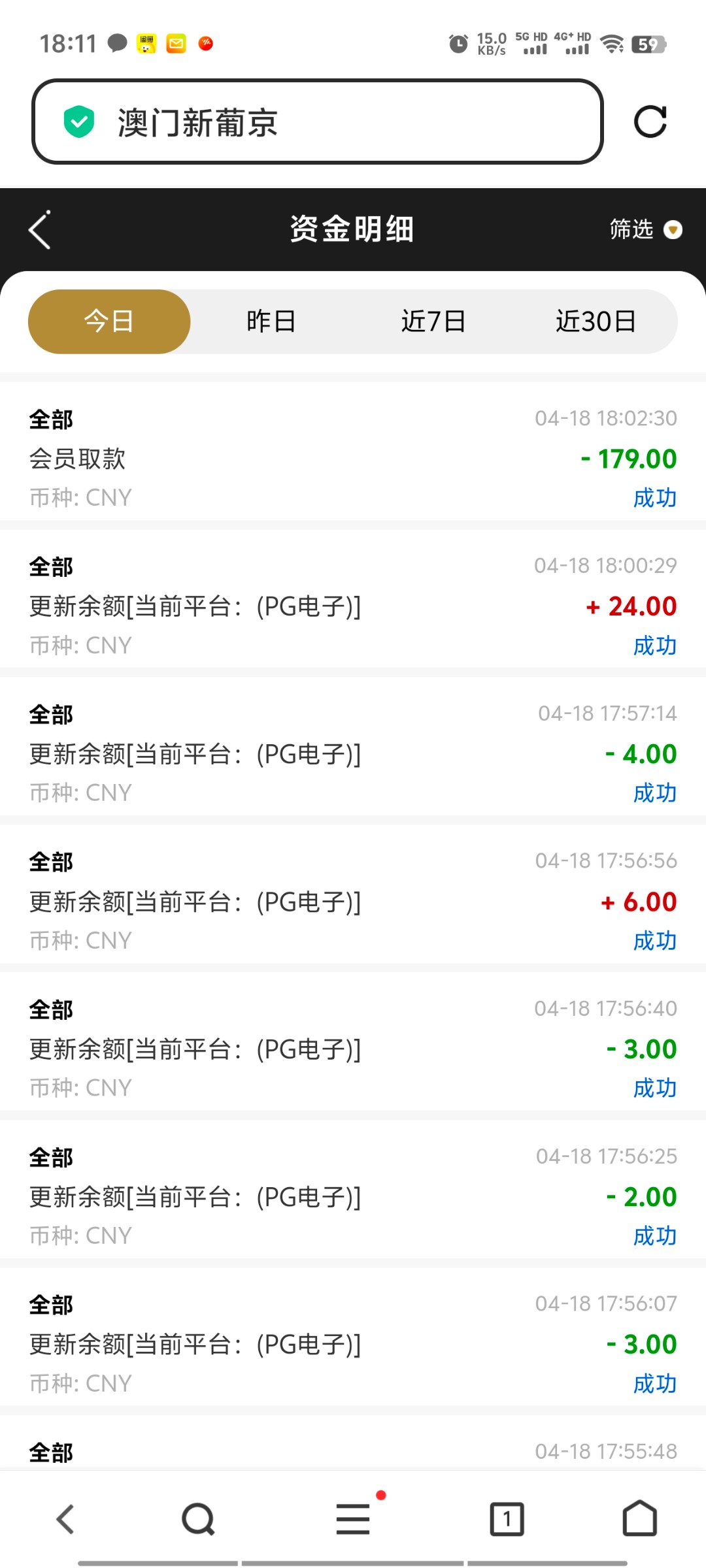This screenshot has width=706, height=1568.
Task: Open the 筛选 filter dropdown
Action: (645, 229)
